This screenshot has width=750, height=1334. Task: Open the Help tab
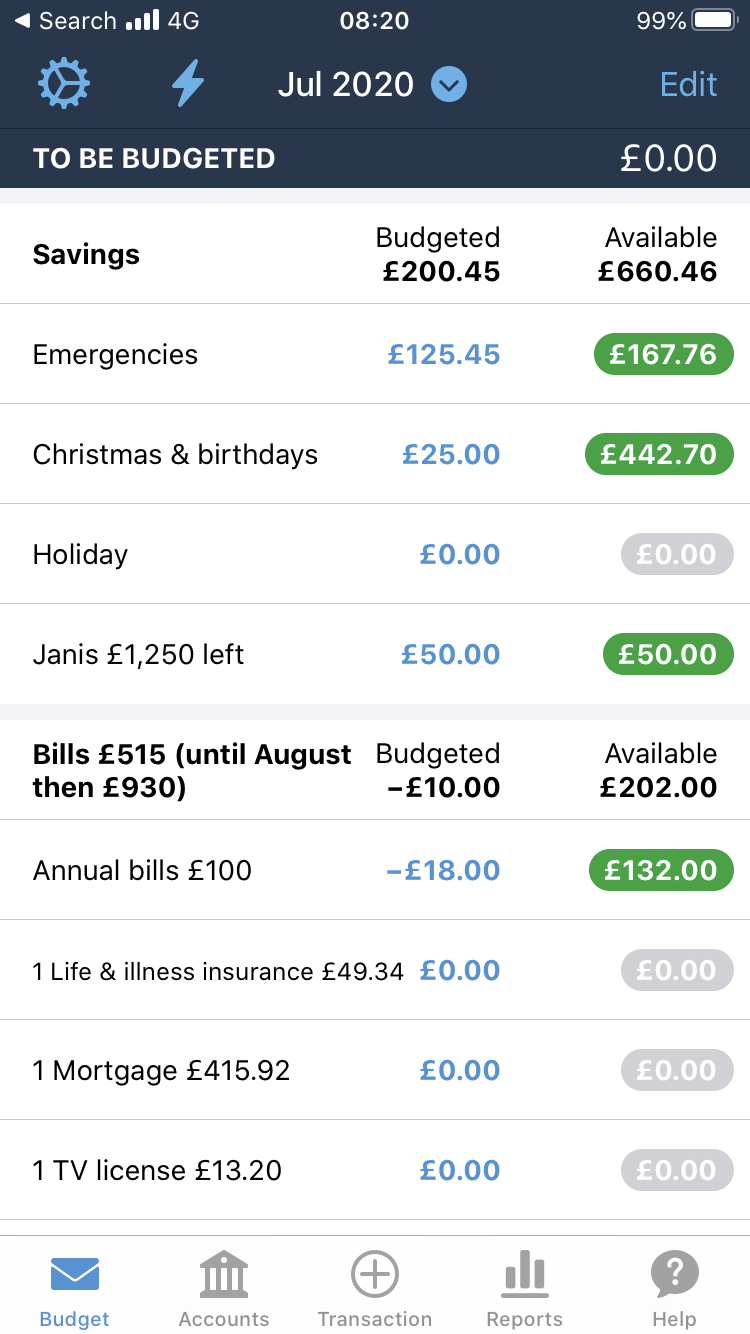675,1288
